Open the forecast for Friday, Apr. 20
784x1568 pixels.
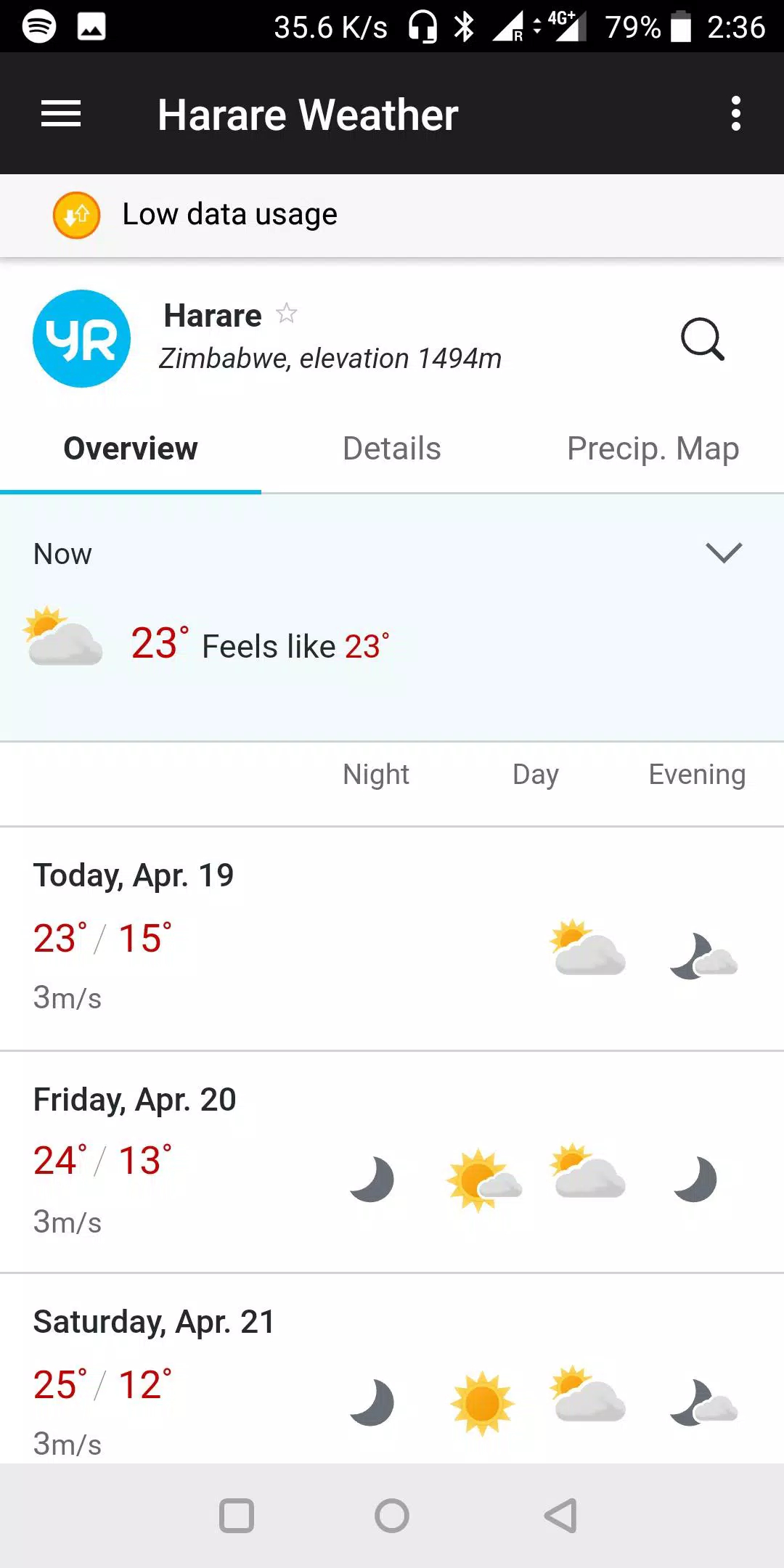[x=392, y=1161]
